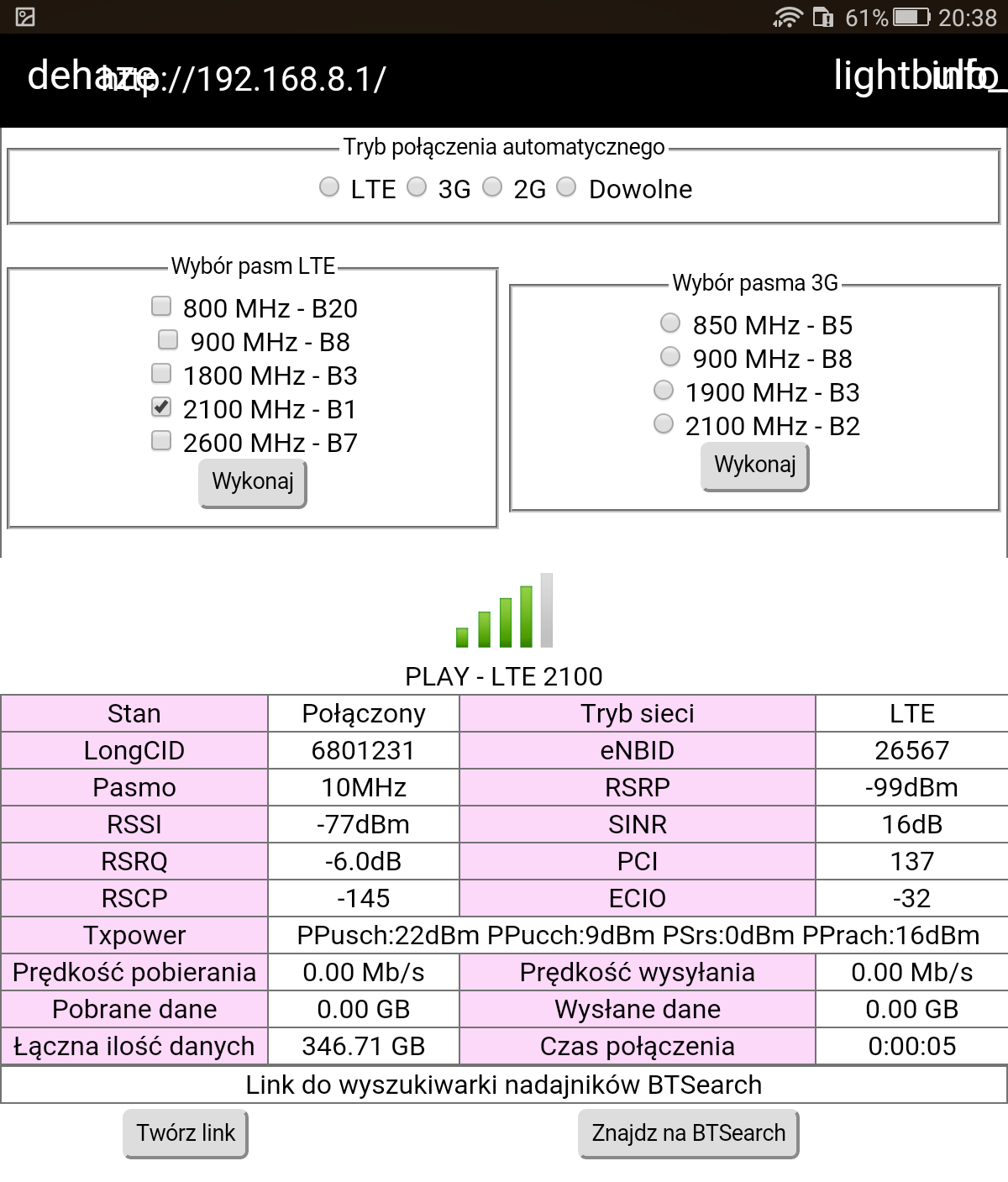
Task: Select the 2G connection mode
Action: (x=492, y=187)
